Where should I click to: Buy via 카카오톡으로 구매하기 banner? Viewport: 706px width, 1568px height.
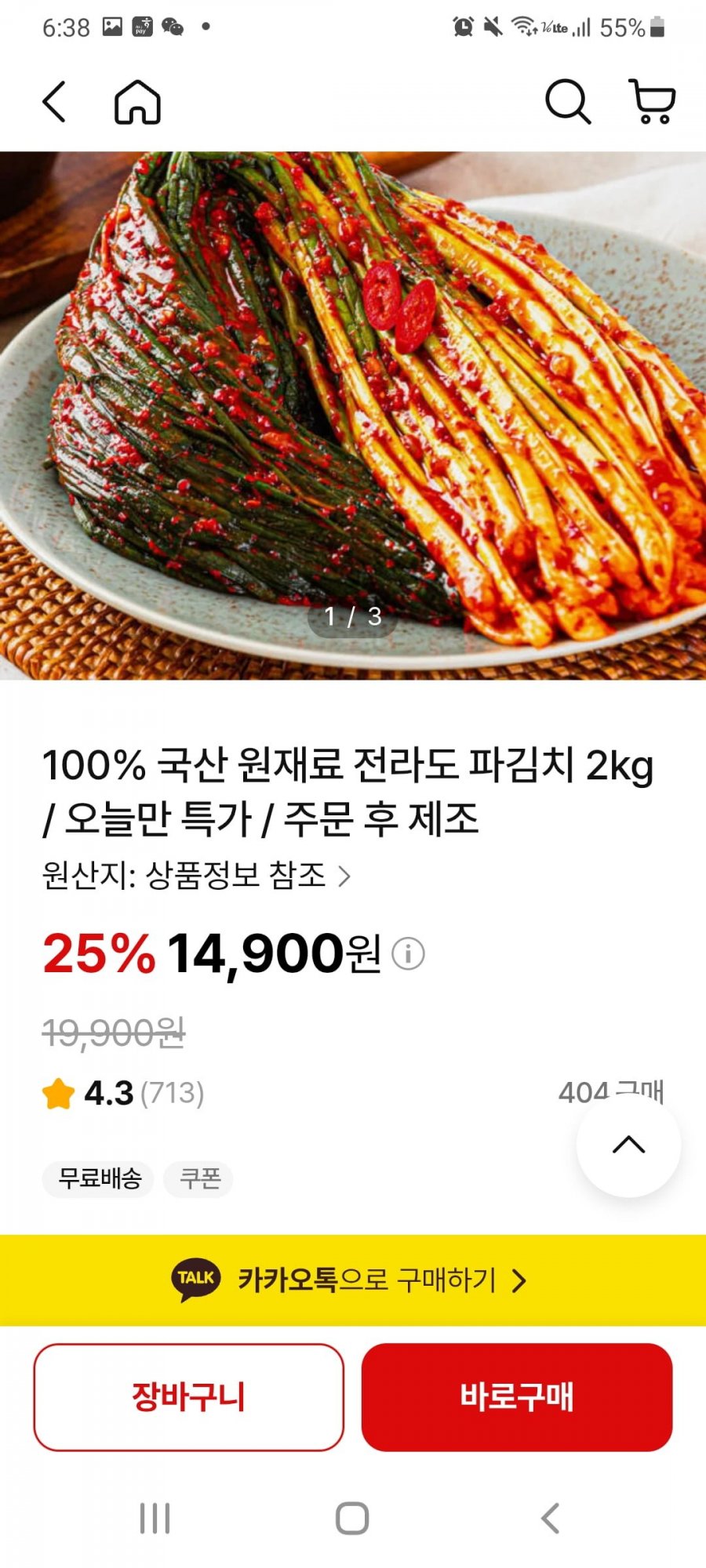[353, 1280]
